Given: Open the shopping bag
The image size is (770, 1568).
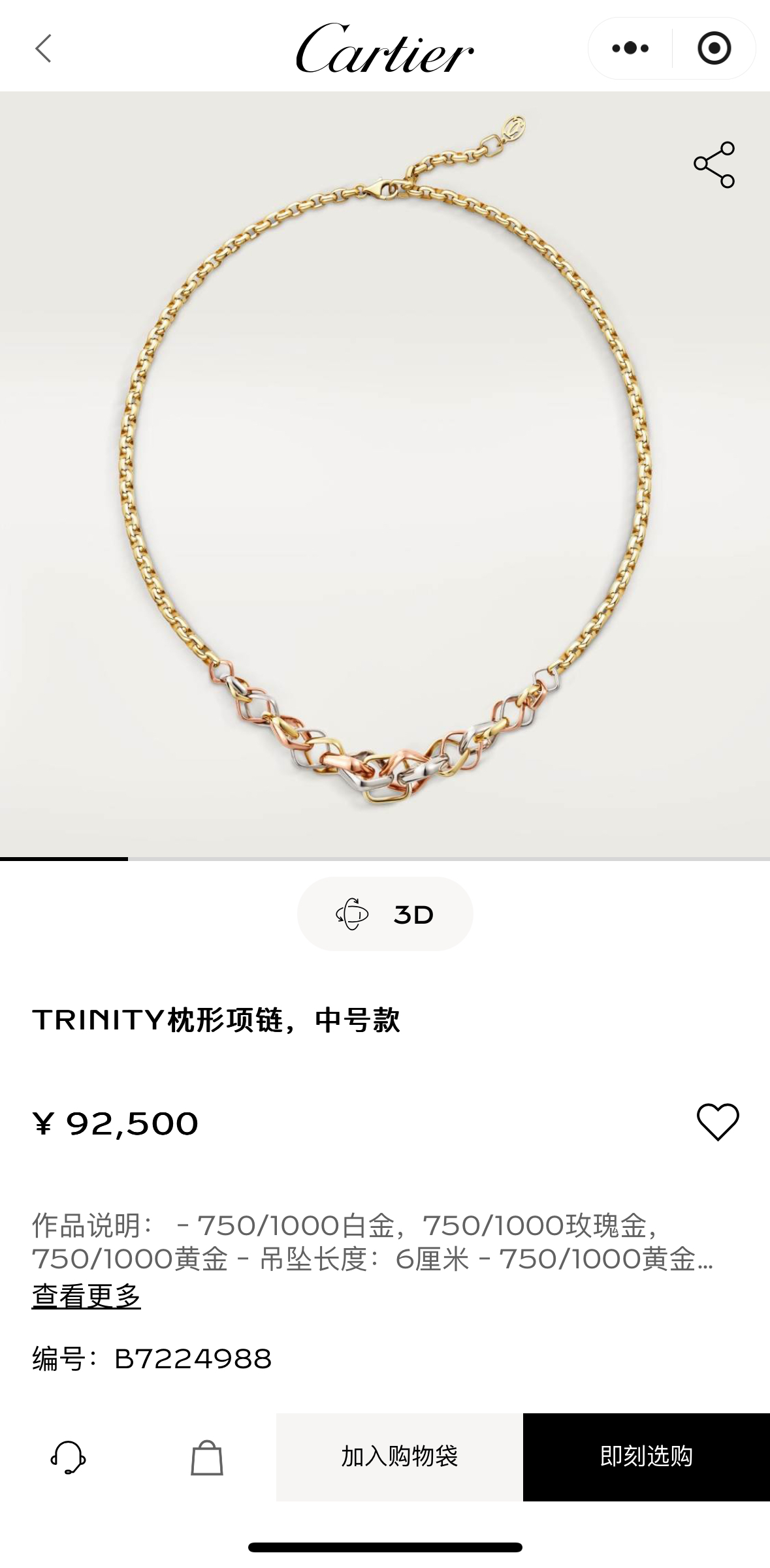Looking at the screenshot, I should click(x=206, y=1457).
